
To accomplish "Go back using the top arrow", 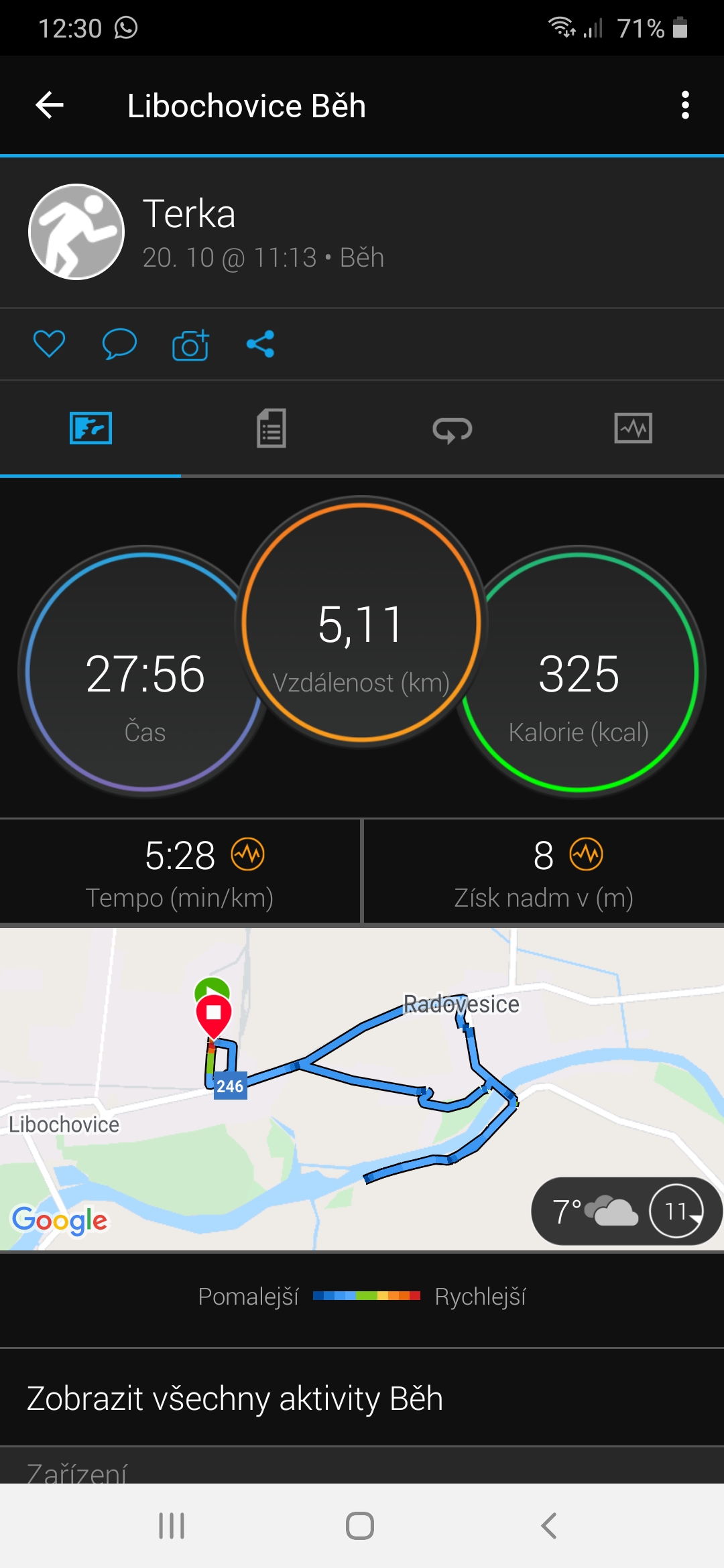I will 50,105.
